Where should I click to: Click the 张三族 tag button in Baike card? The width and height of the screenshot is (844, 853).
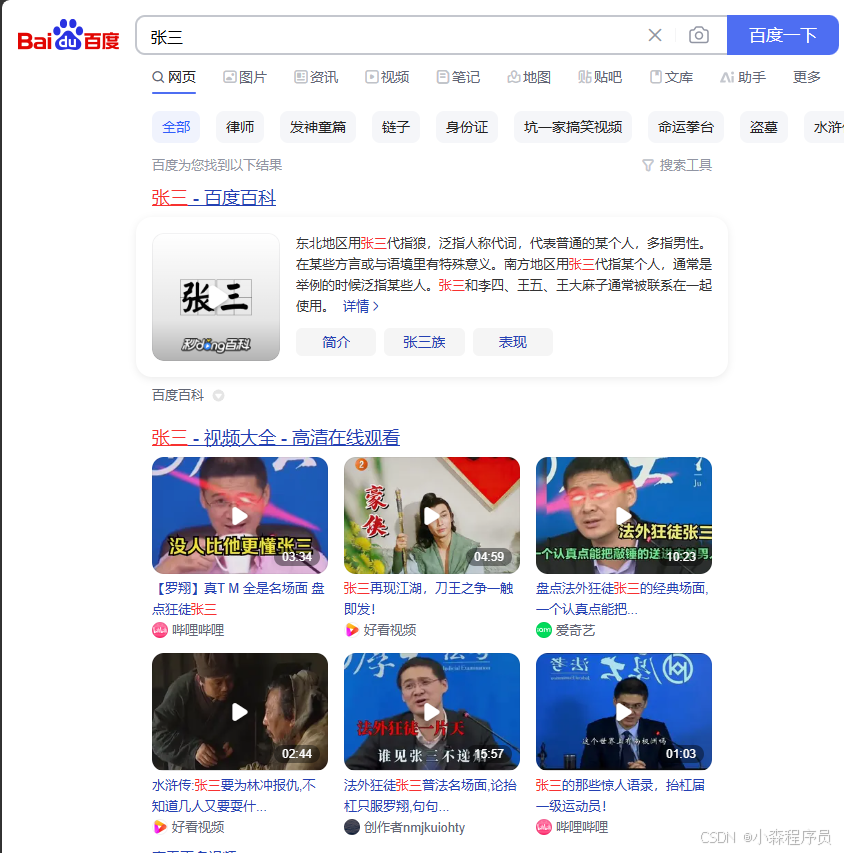click(x=424, y=342)
